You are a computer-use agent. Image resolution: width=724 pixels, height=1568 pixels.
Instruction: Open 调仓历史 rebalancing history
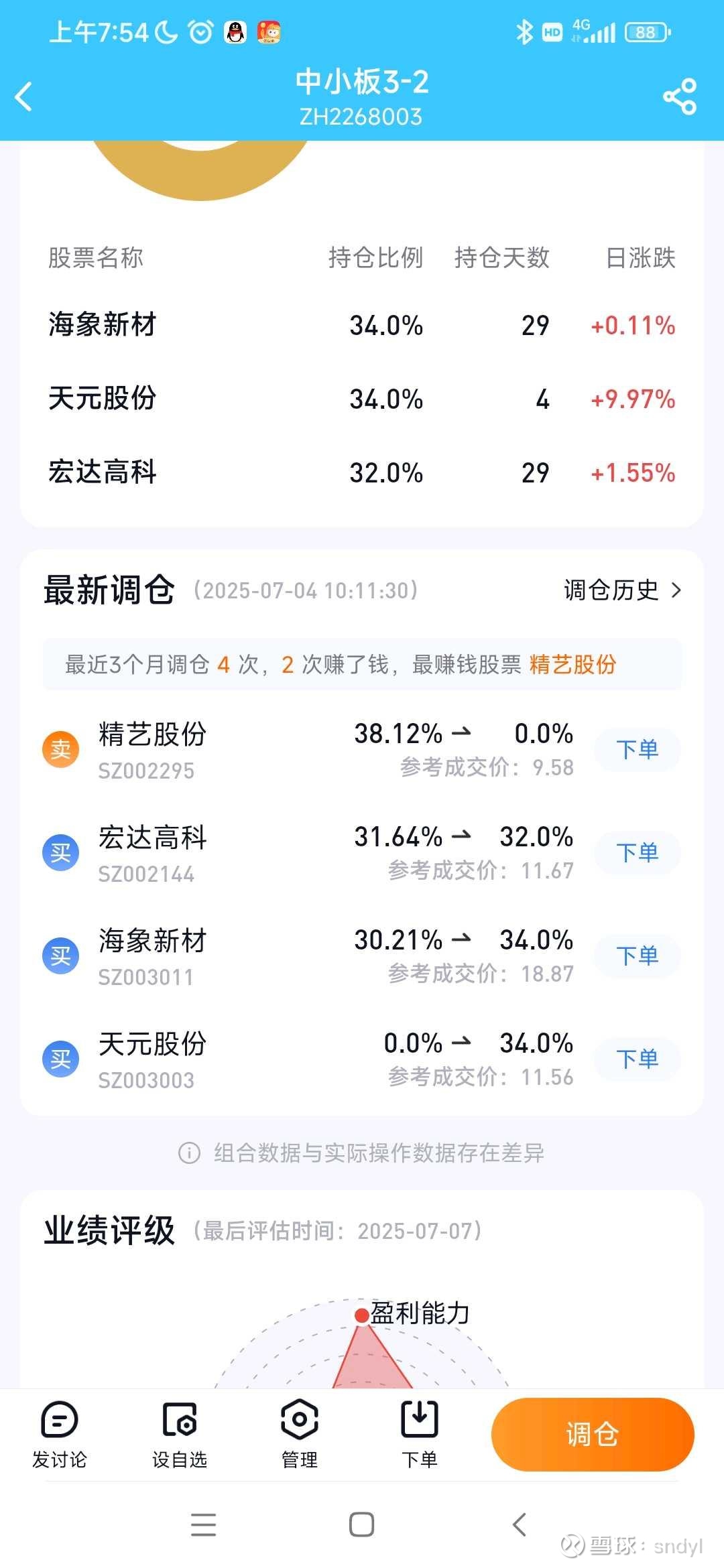tap(623, 590)
